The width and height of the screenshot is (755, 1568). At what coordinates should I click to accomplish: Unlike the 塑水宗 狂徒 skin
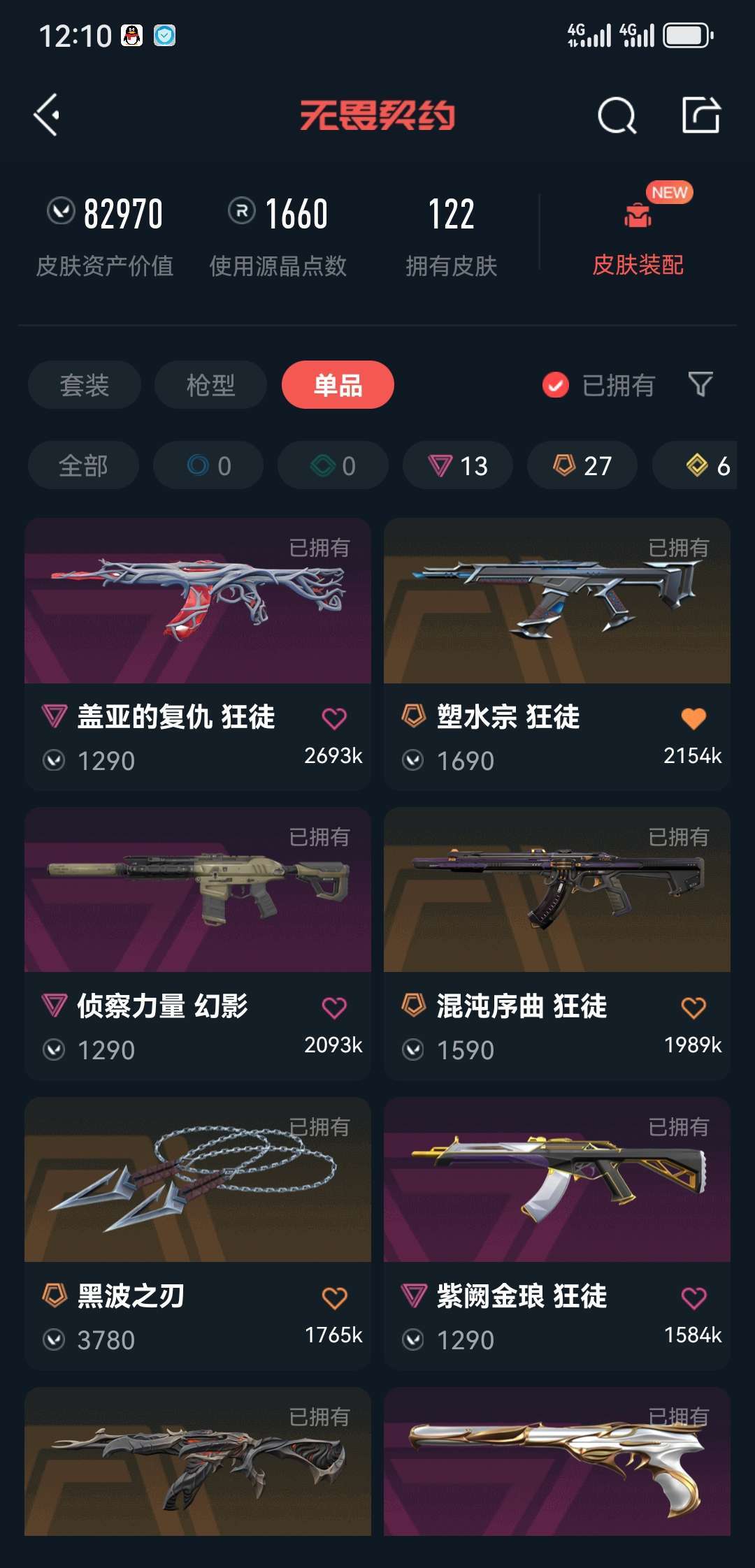pyautogui.click(x=693, y=718)
